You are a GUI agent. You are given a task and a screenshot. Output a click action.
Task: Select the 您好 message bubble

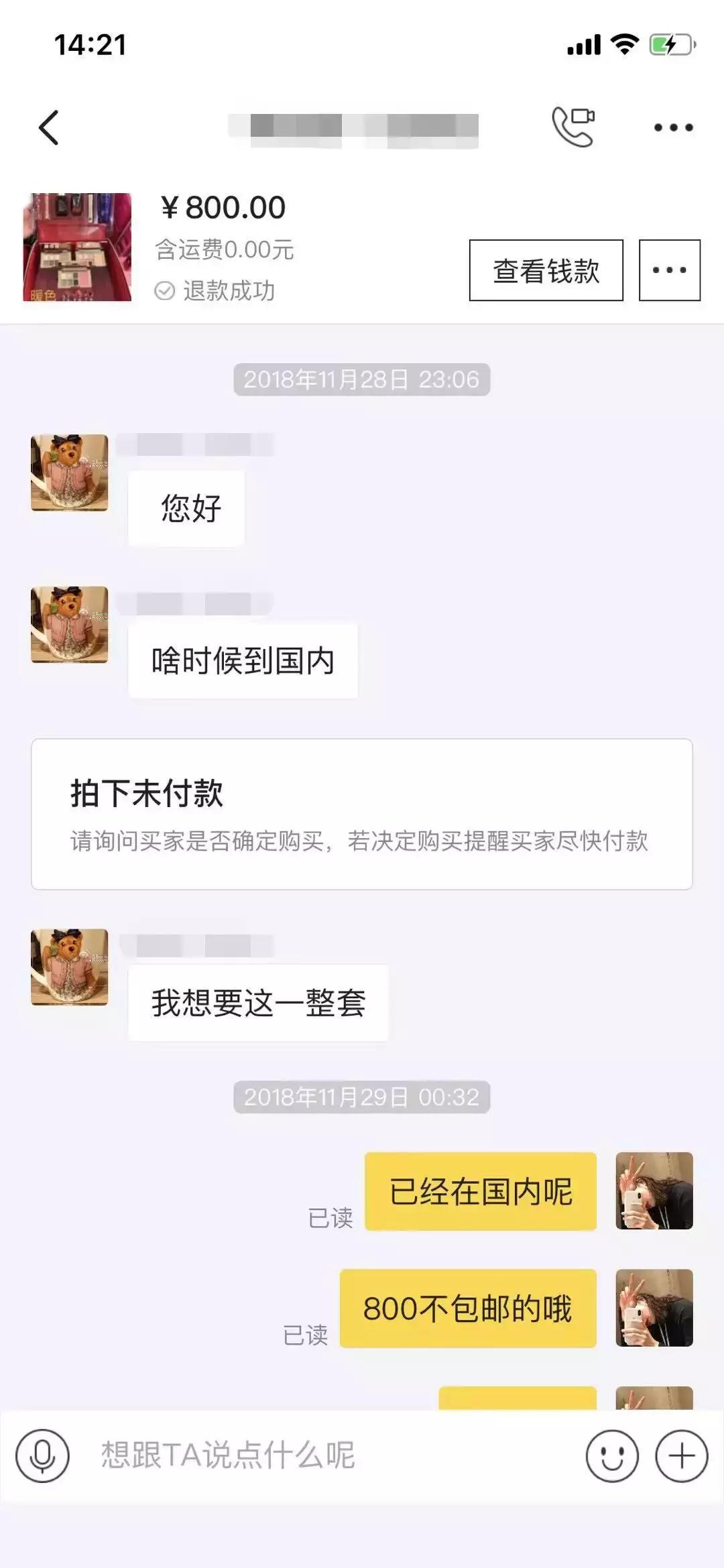[186, 507]
